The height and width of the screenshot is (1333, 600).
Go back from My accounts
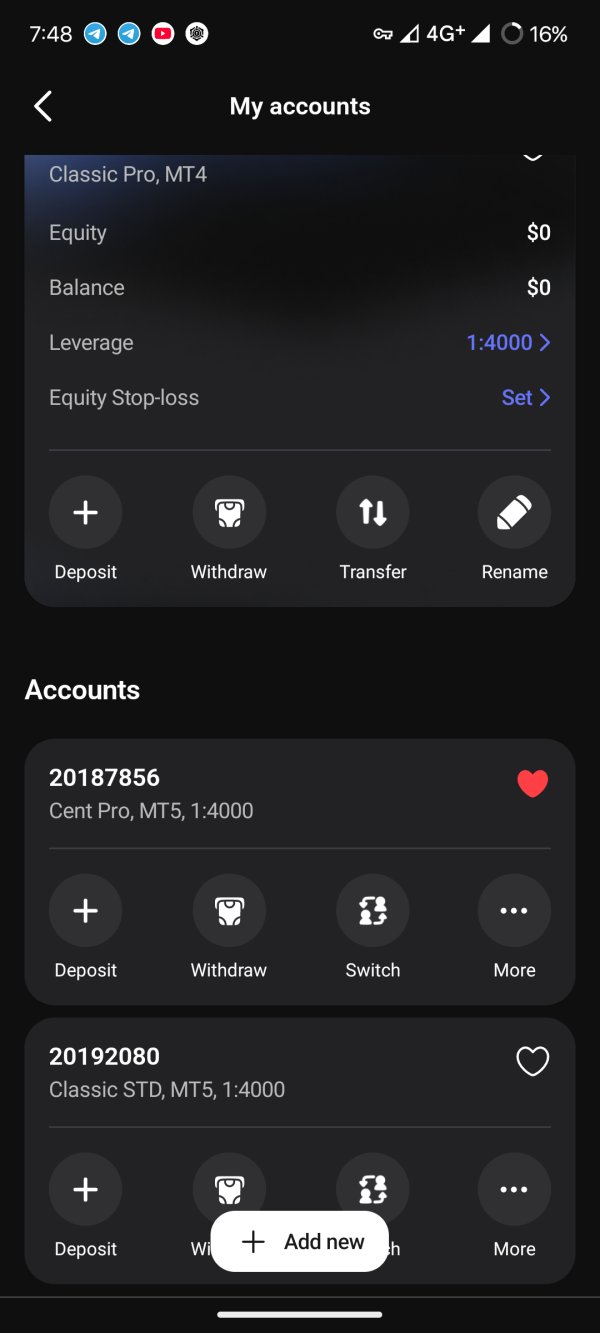43,106
